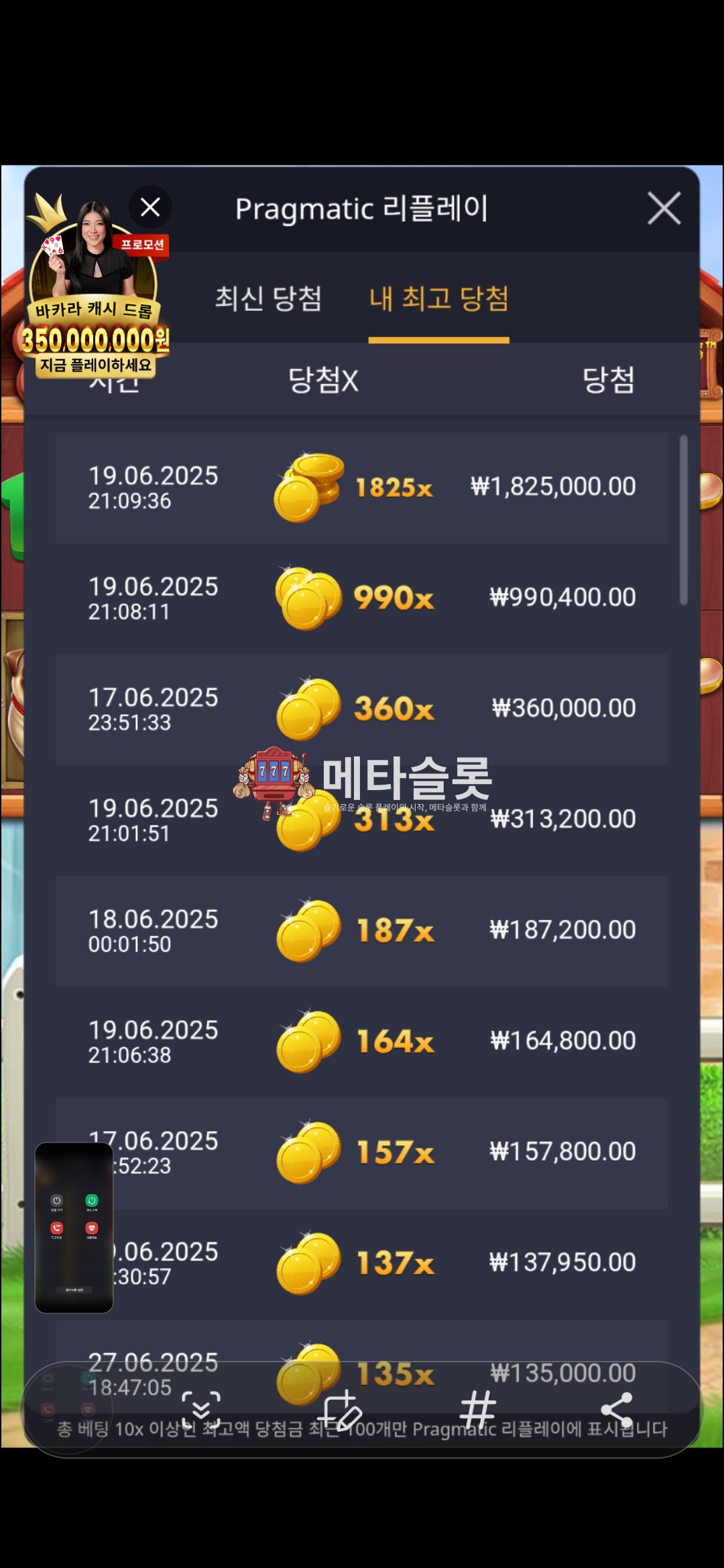Open the baccarat cash drop promotion banner
724x1568 pixels.
point(94,302)
